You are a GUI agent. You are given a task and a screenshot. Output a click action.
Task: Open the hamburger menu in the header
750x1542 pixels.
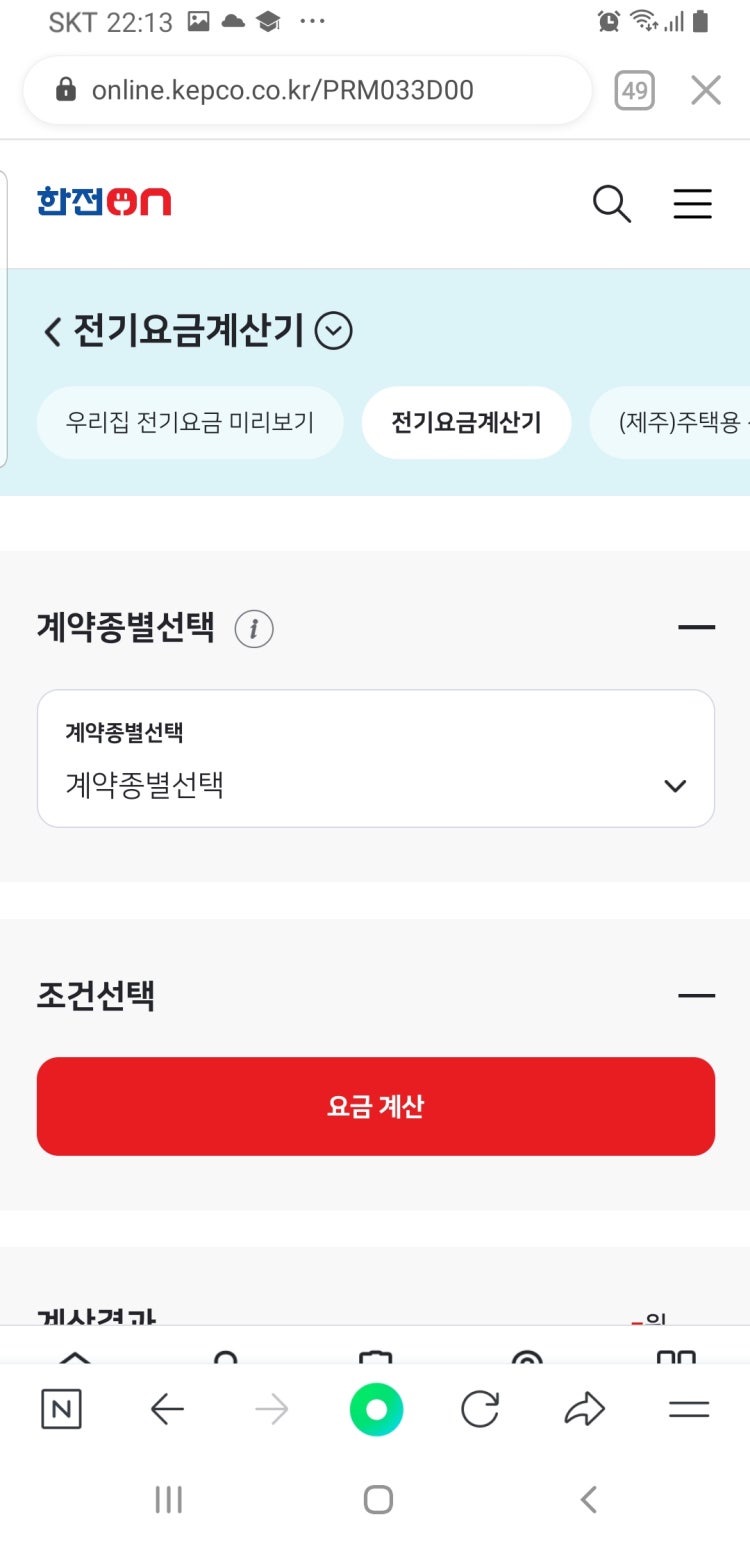692,204
